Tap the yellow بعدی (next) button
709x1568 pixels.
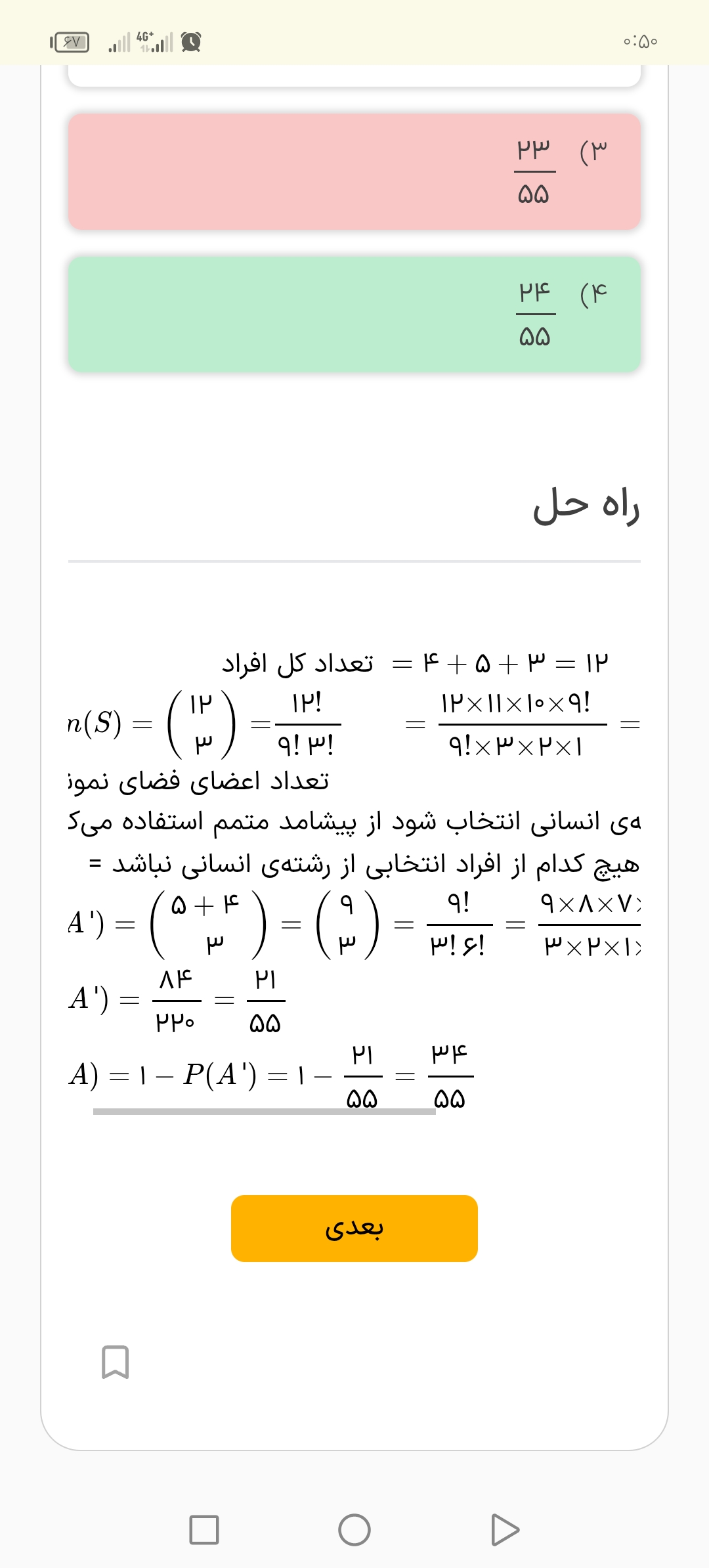pos(354,1228)
